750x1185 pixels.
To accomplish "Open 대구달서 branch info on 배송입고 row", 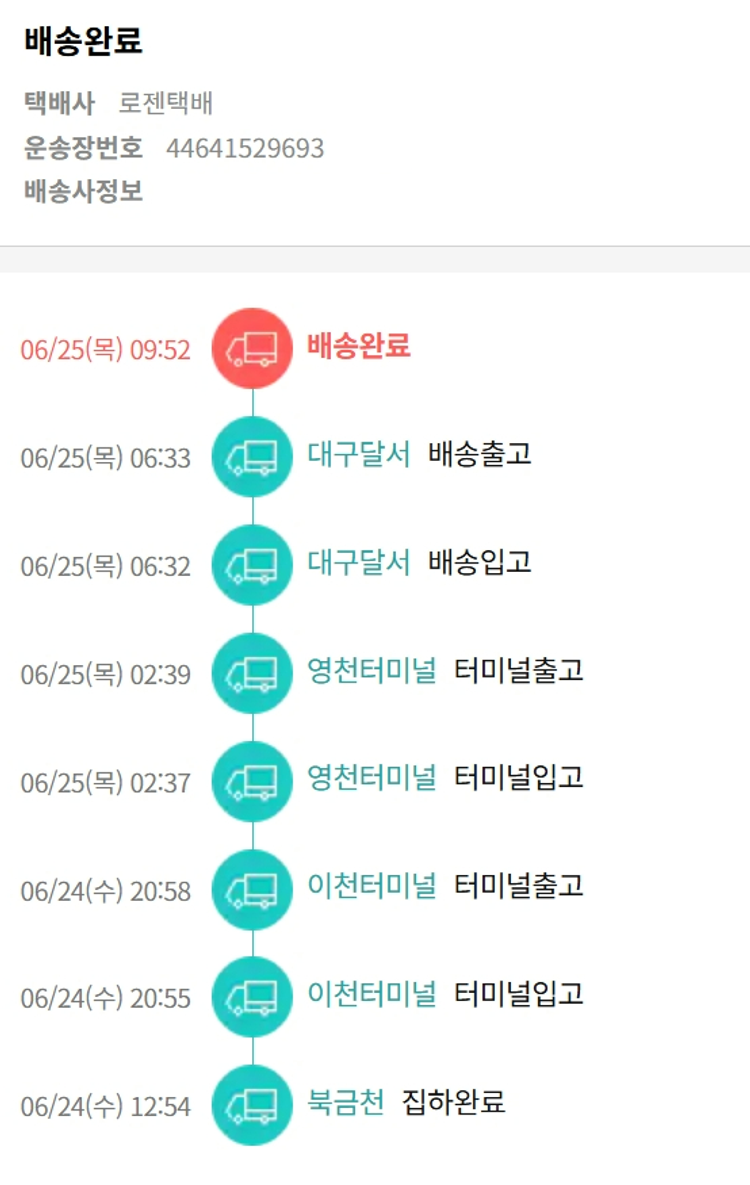I will coord(358,562).
